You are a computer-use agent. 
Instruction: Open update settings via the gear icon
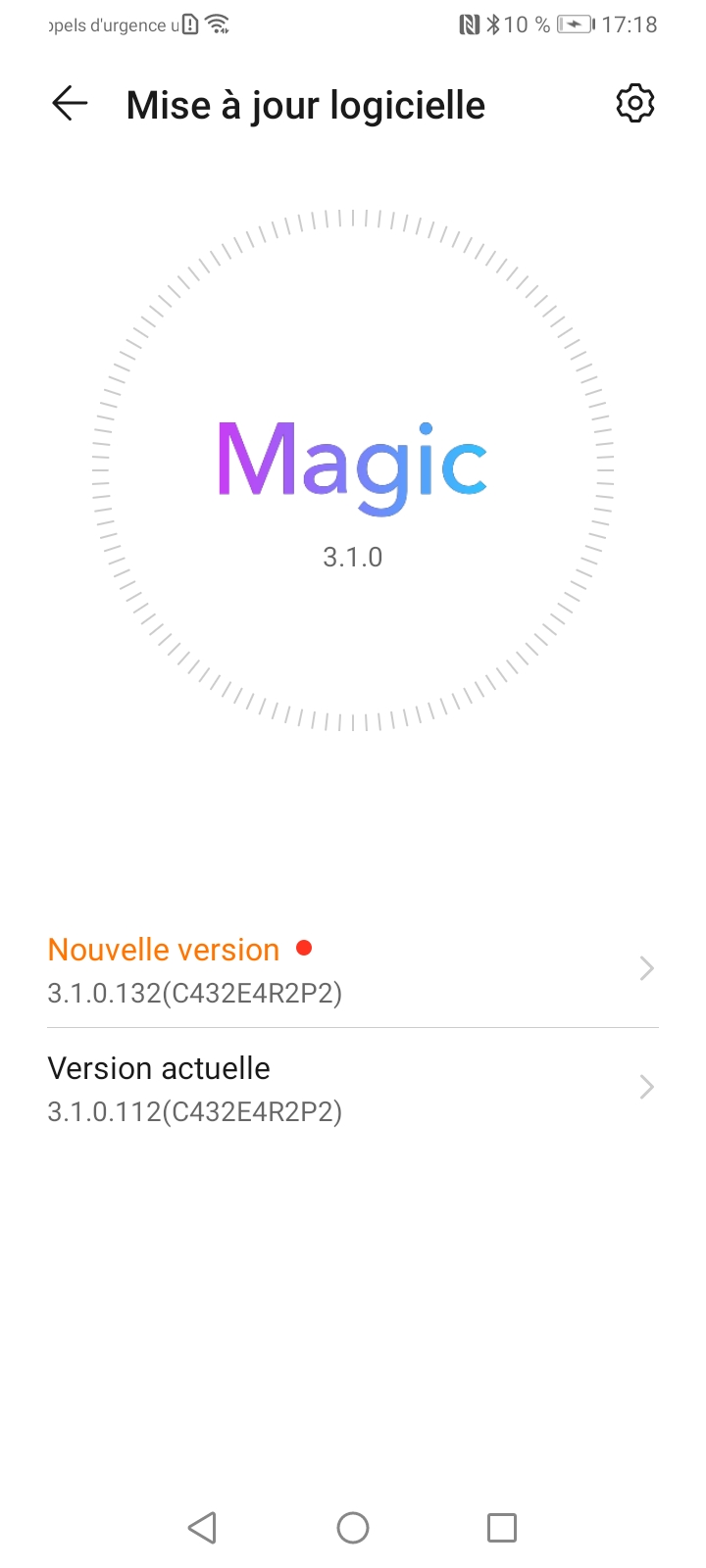click(634, 102)
